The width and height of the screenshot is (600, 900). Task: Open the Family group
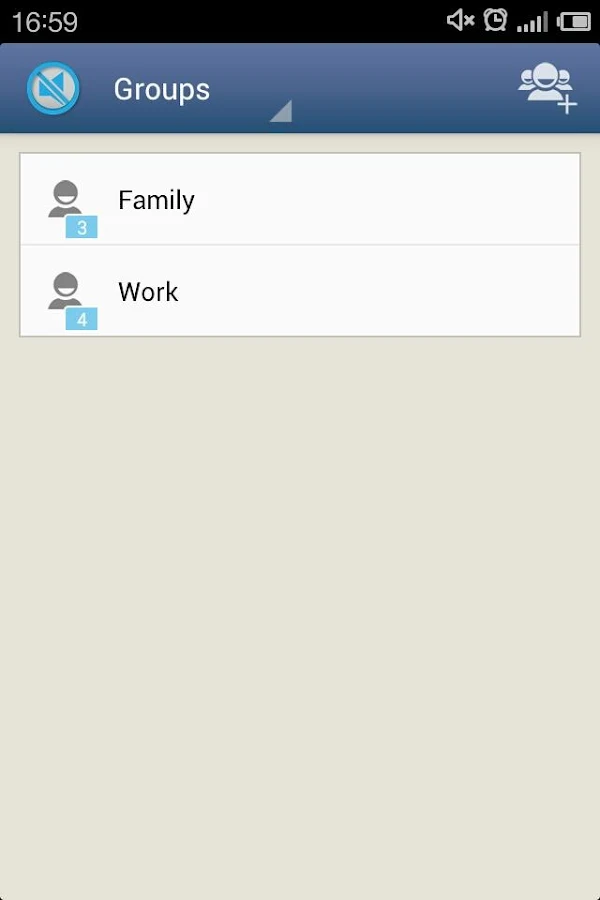pyautogui.click(x=300, y=200)
